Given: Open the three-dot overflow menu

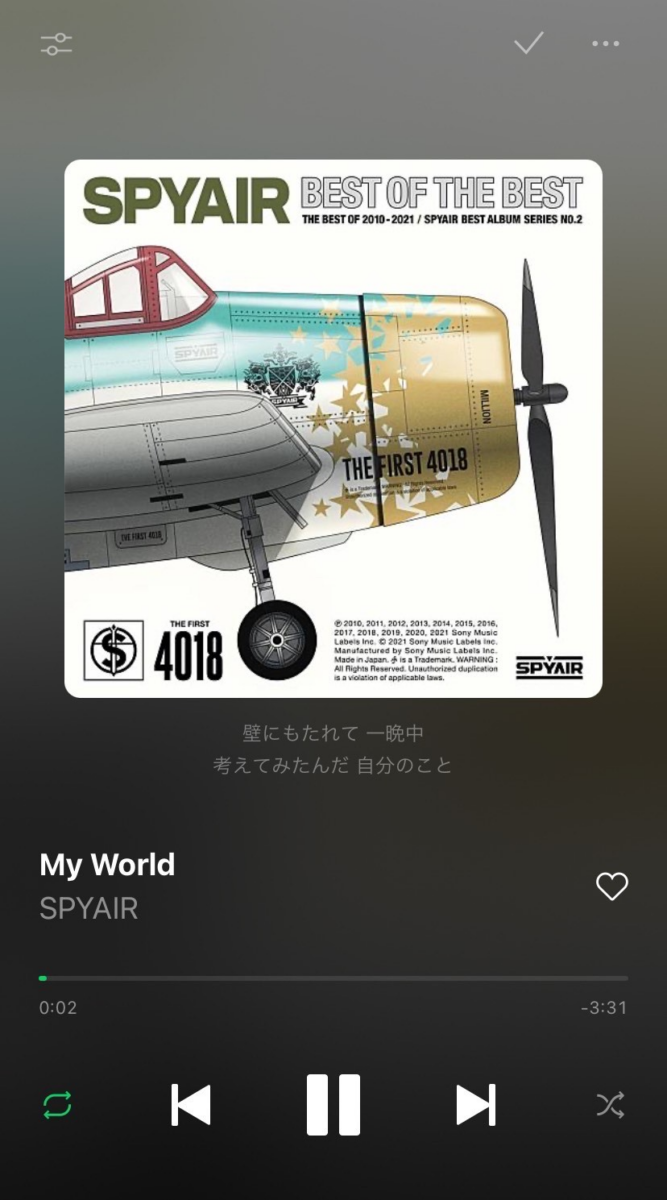Looking at the screenshot, I should click(606, 44).
